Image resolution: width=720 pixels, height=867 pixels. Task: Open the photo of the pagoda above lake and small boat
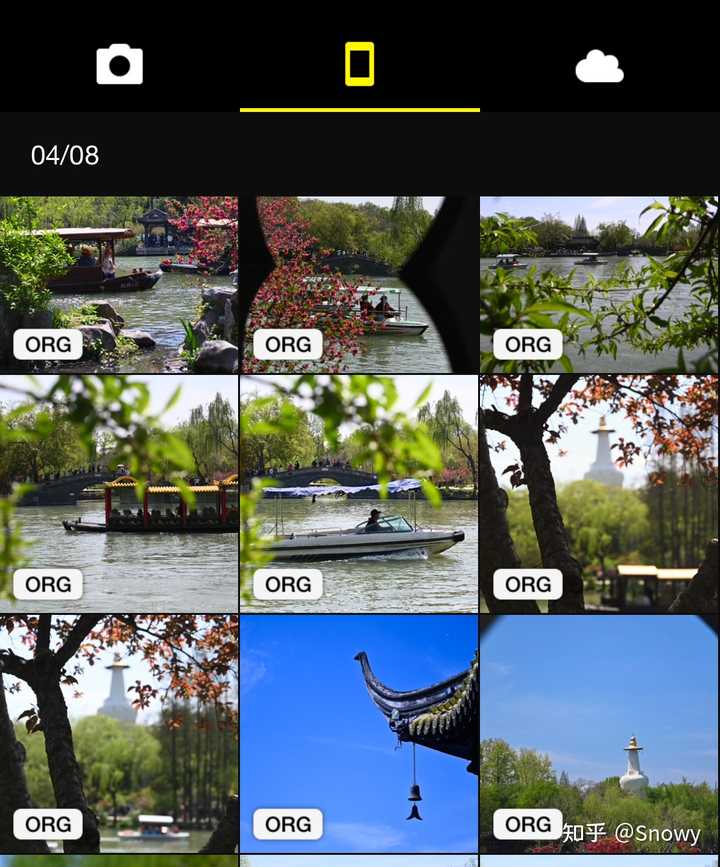(x=119, y=733)
